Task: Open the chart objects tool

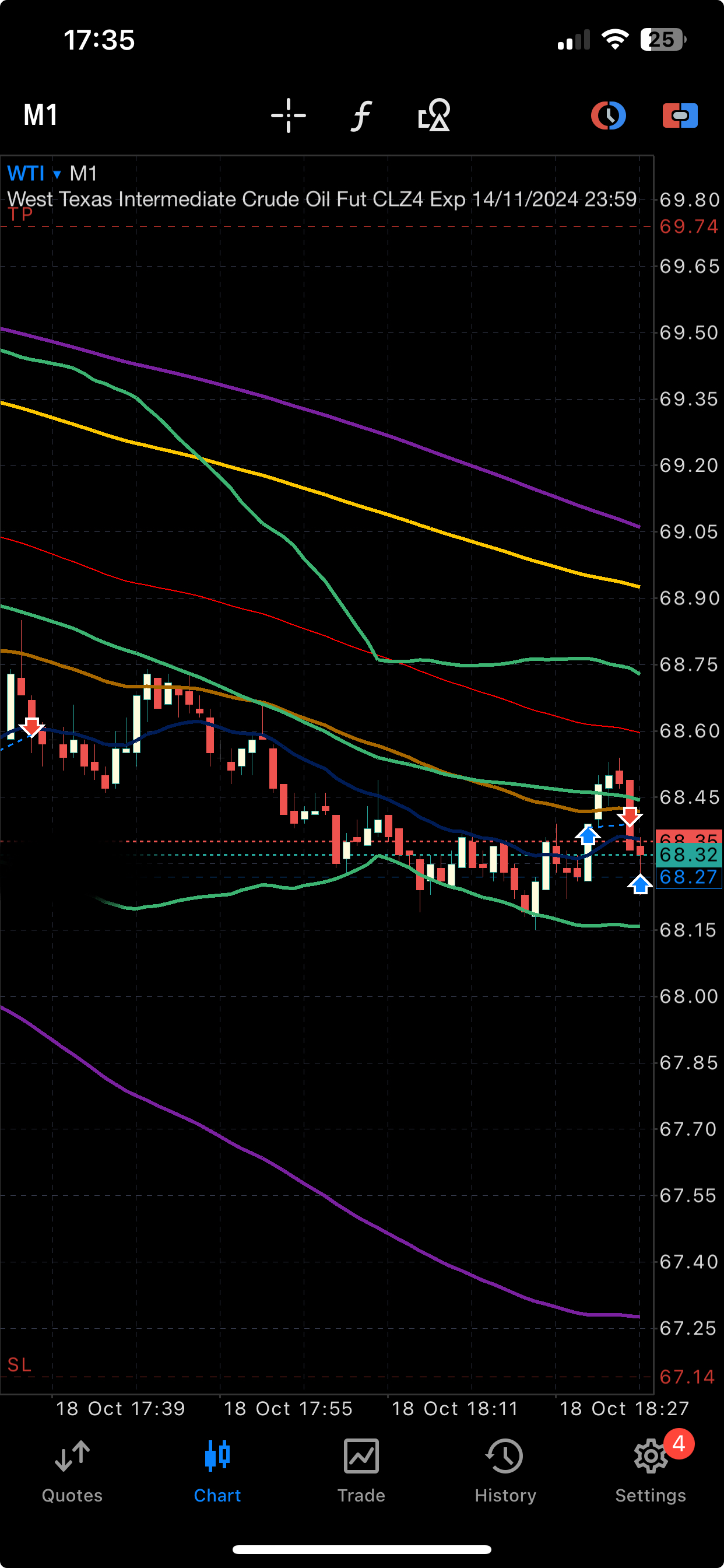Action: click(434, 115)
